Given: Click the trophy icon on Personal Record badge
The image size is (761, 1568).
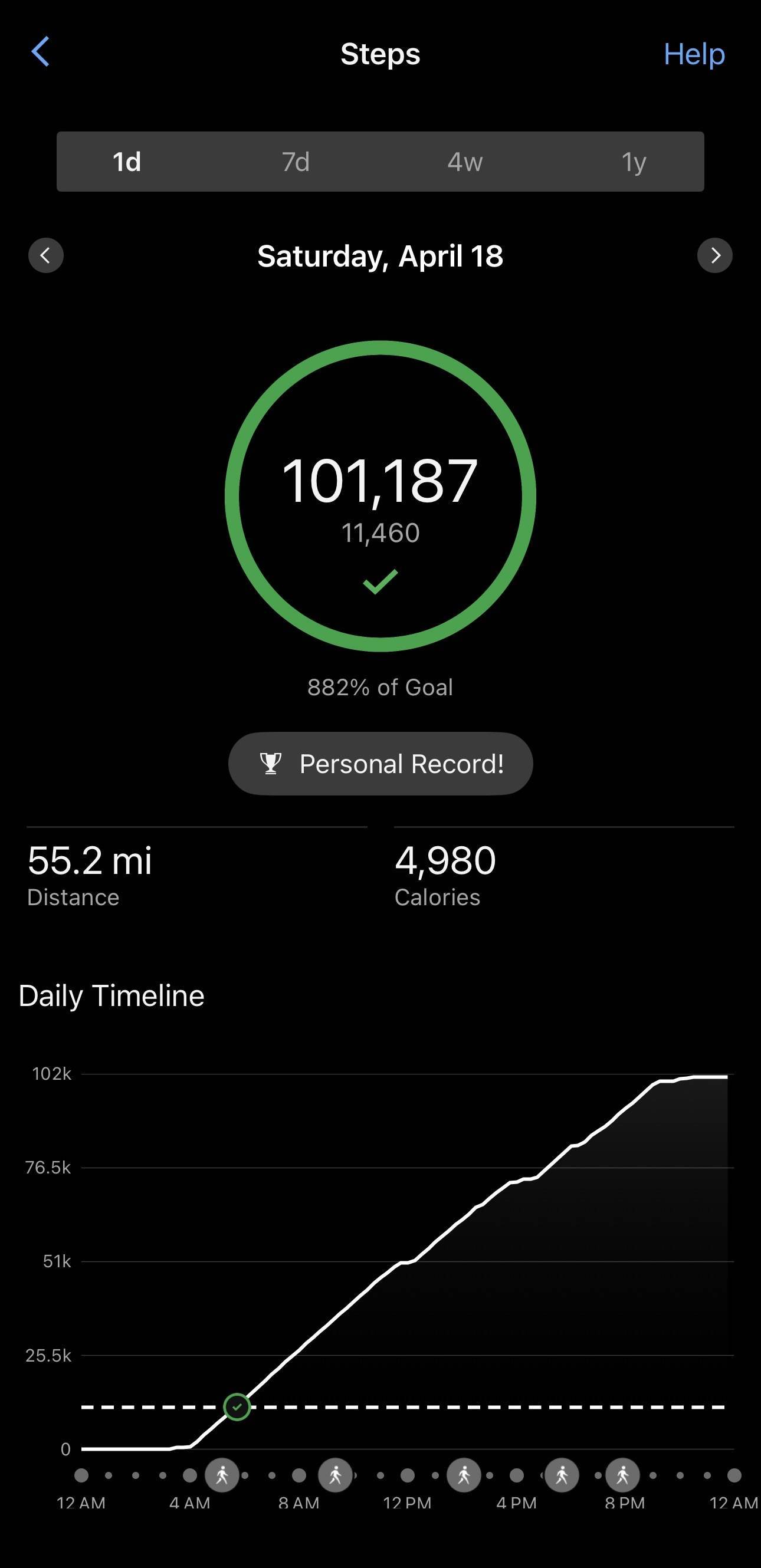Looking at the screenshot, I should pyautogui.click(x=270, y=762).
